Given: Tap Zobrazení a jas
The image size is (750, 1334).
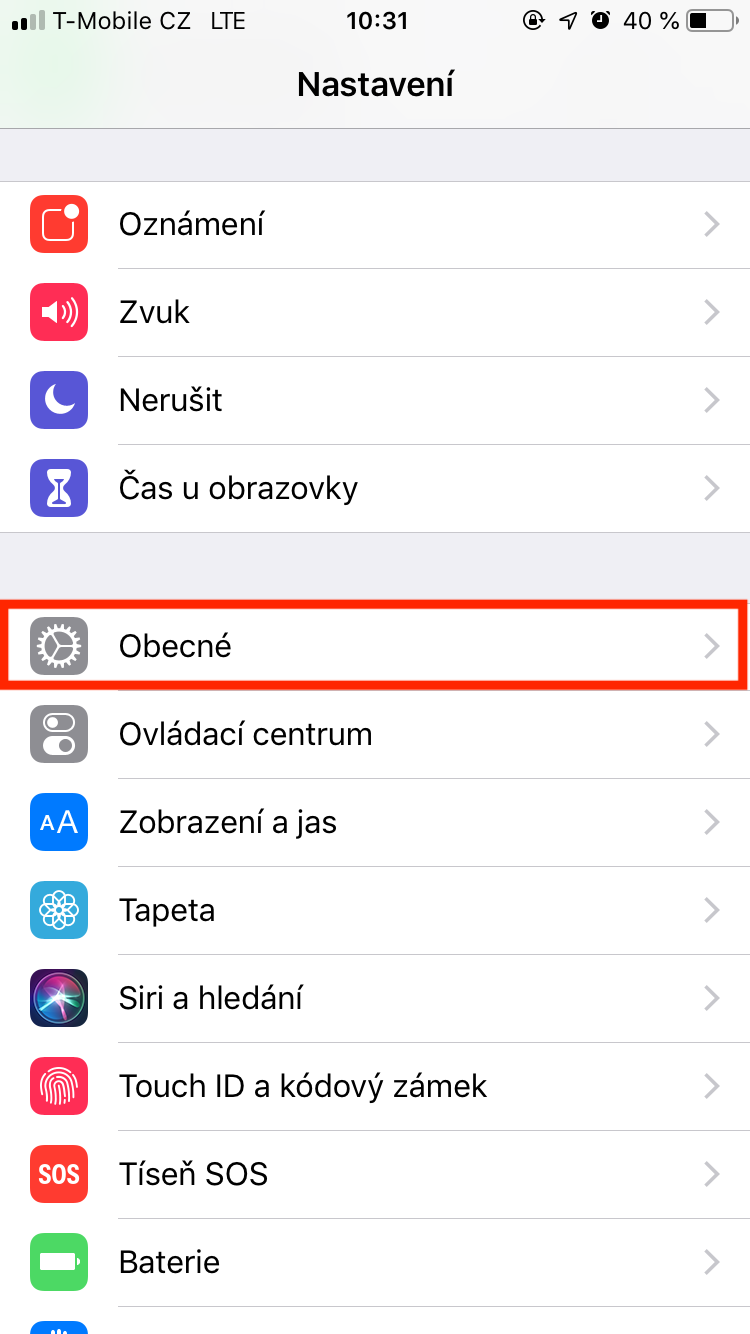Looking at the screenshot, I should (375, 822).
